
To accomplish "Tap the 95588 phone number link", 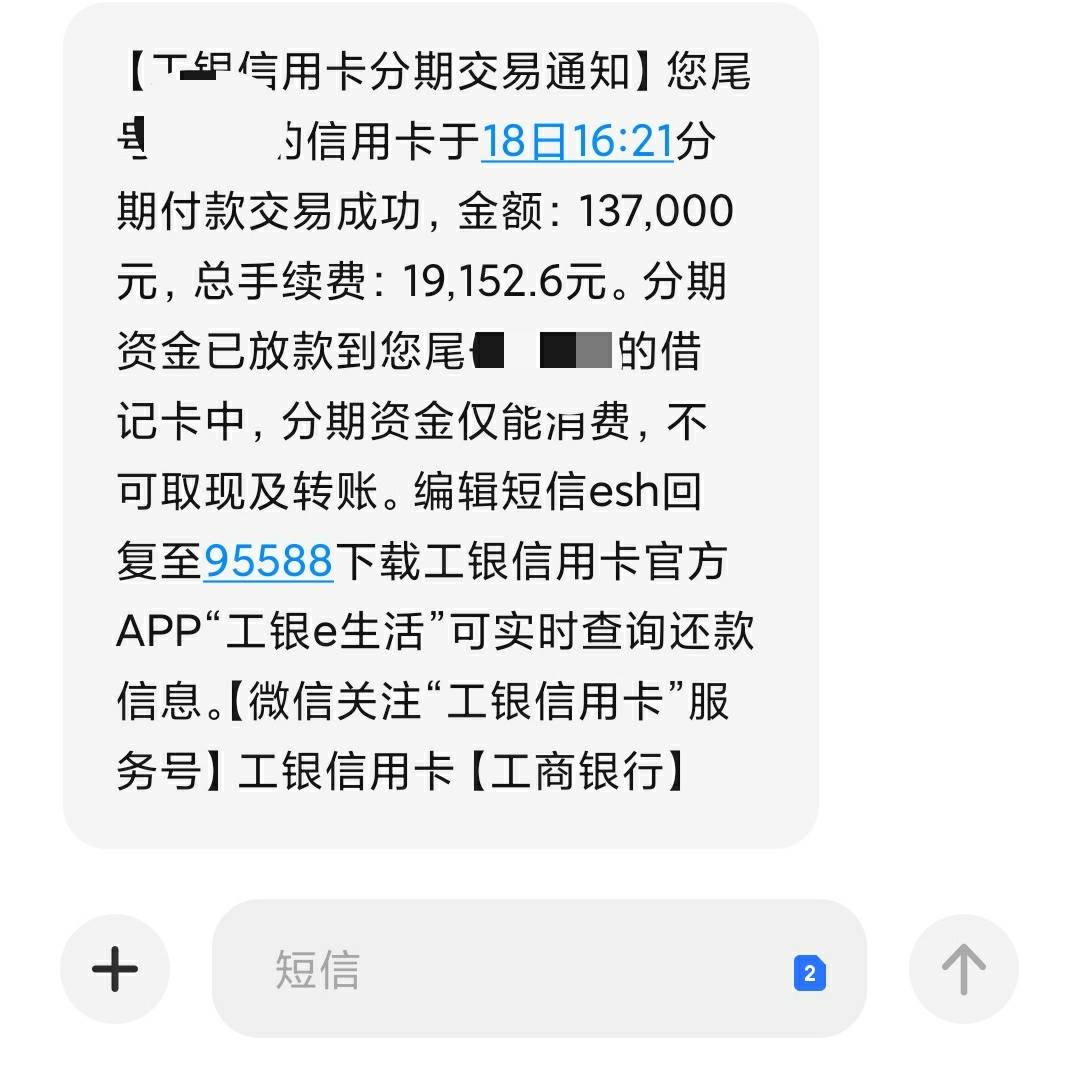I will [266, 561].
